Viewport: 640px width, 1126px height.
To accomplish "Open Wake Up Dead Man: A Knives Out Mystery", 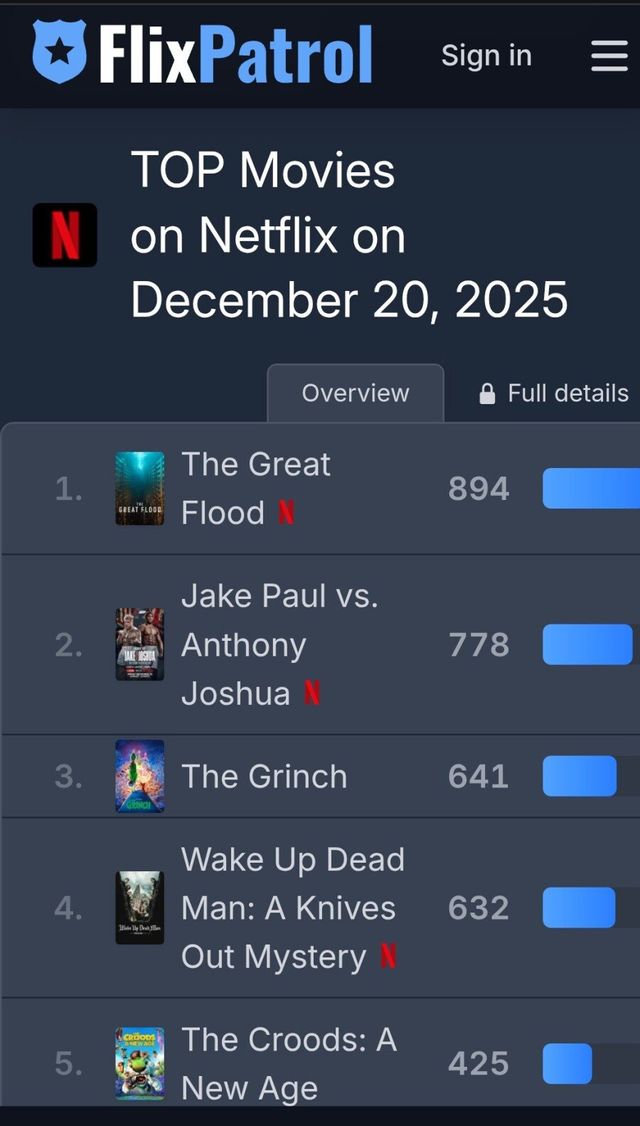I will pyautogui.click(x=292, y=908).
